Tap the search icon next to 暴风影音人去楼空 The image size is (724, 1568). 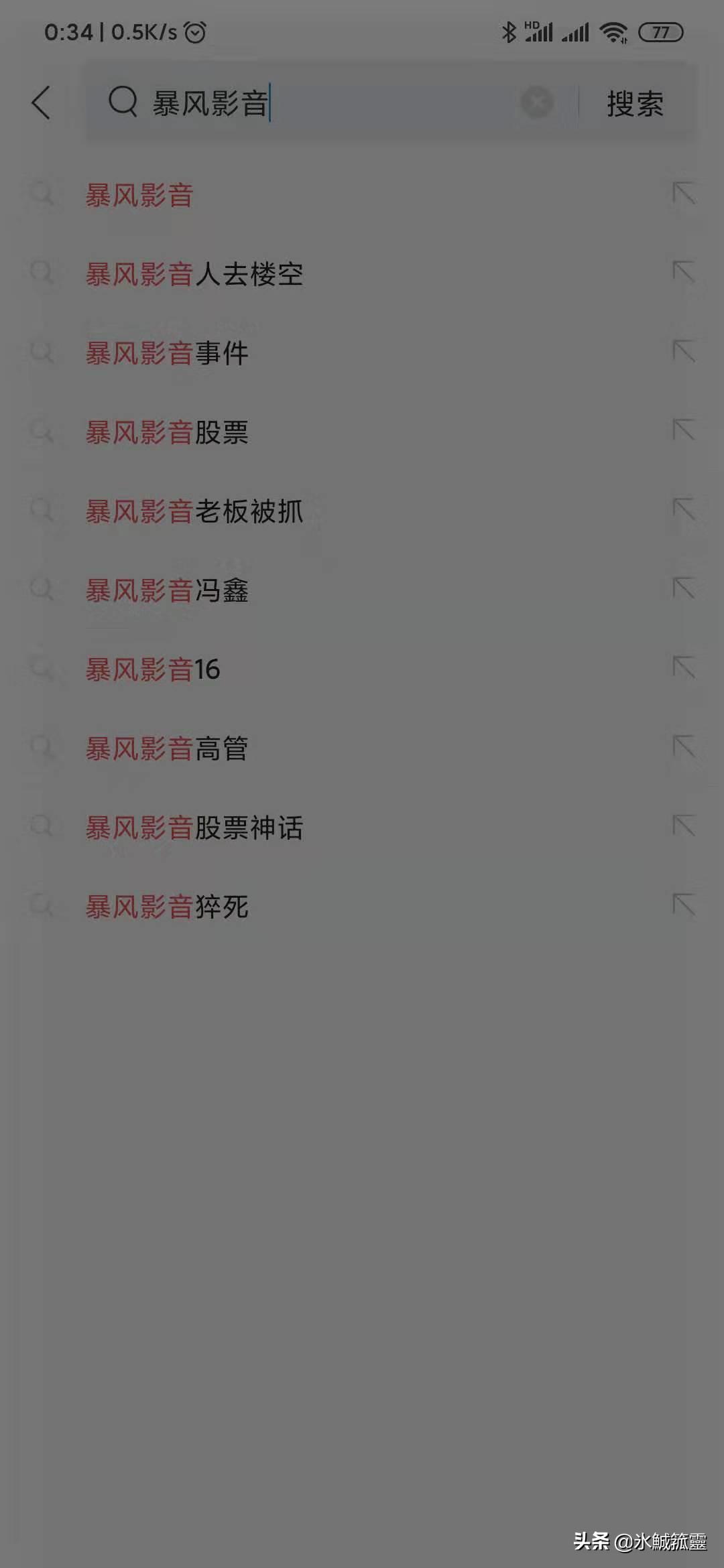[42, 273]
